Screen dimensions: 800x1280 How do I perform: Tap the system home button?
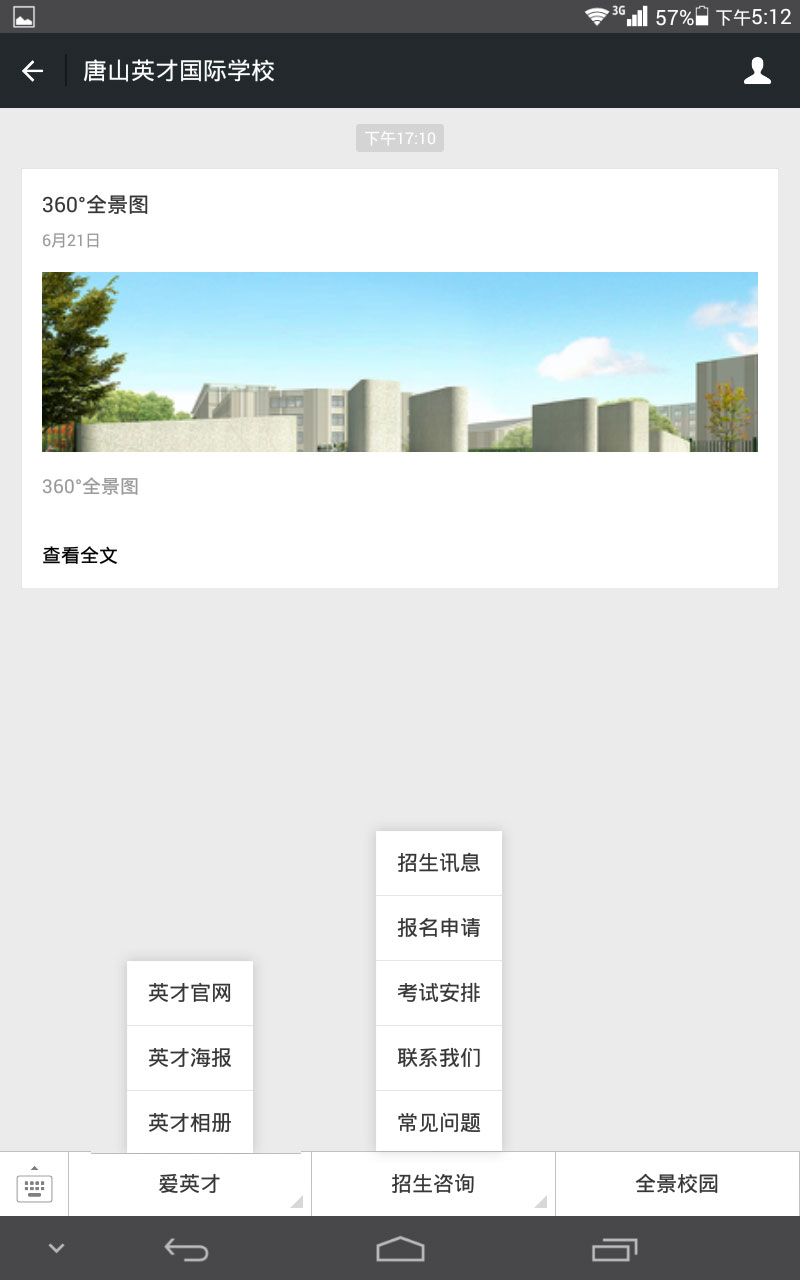400,1249
